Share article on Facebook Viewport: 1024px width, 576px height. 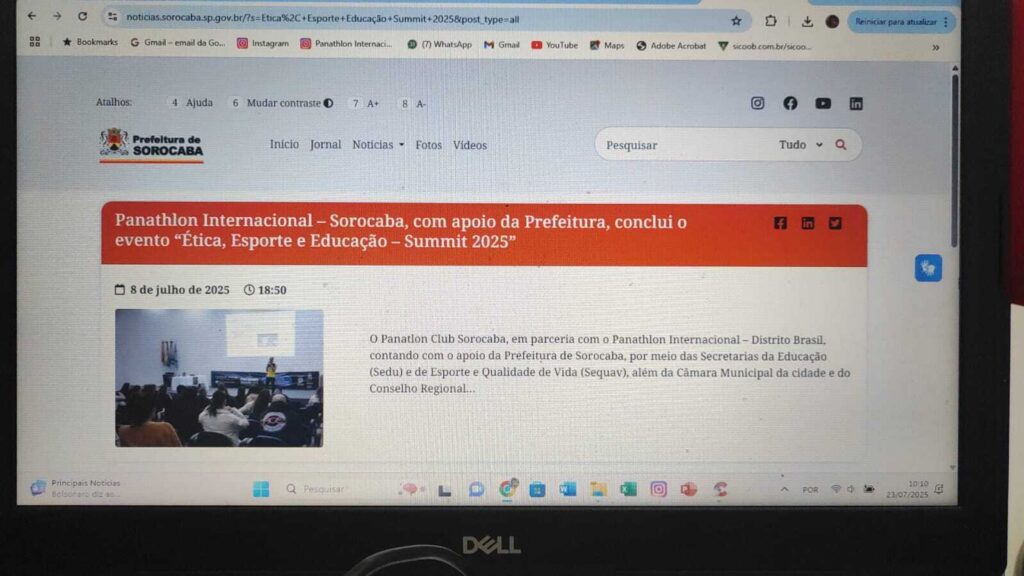(x=780, y=223)
